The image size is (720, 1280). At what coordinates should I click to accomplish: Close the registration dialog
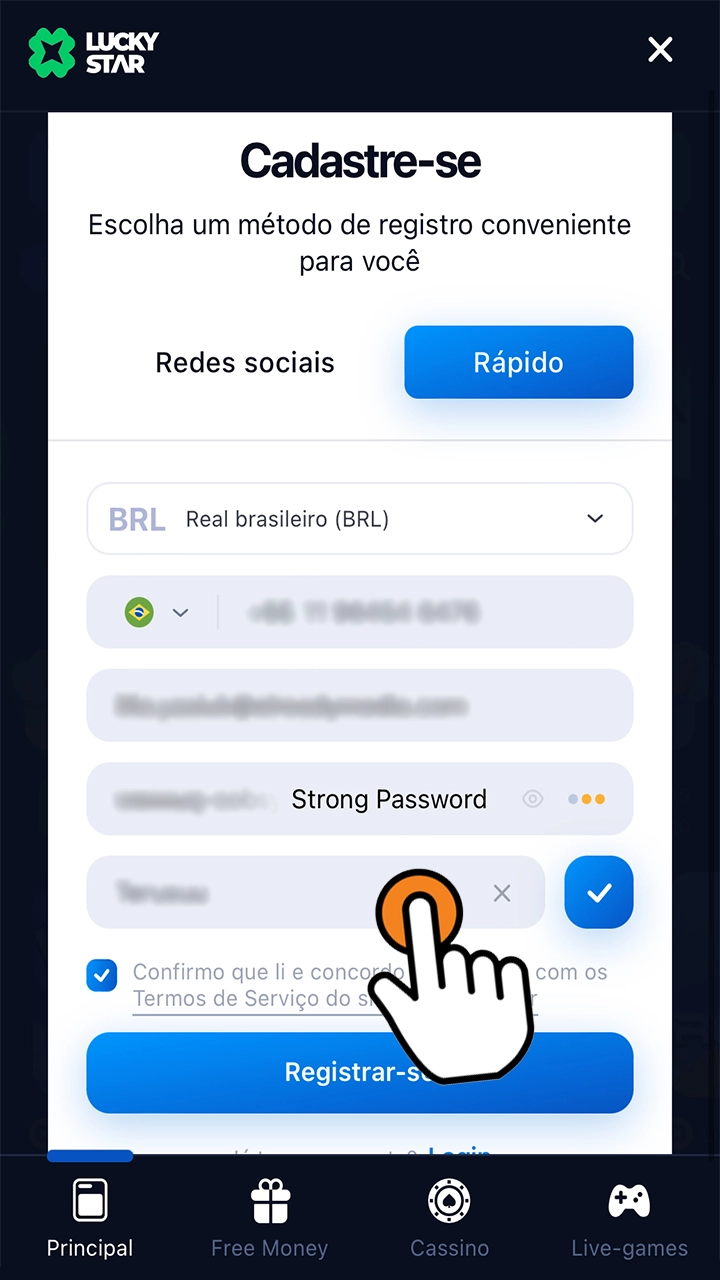click(660, 49)
